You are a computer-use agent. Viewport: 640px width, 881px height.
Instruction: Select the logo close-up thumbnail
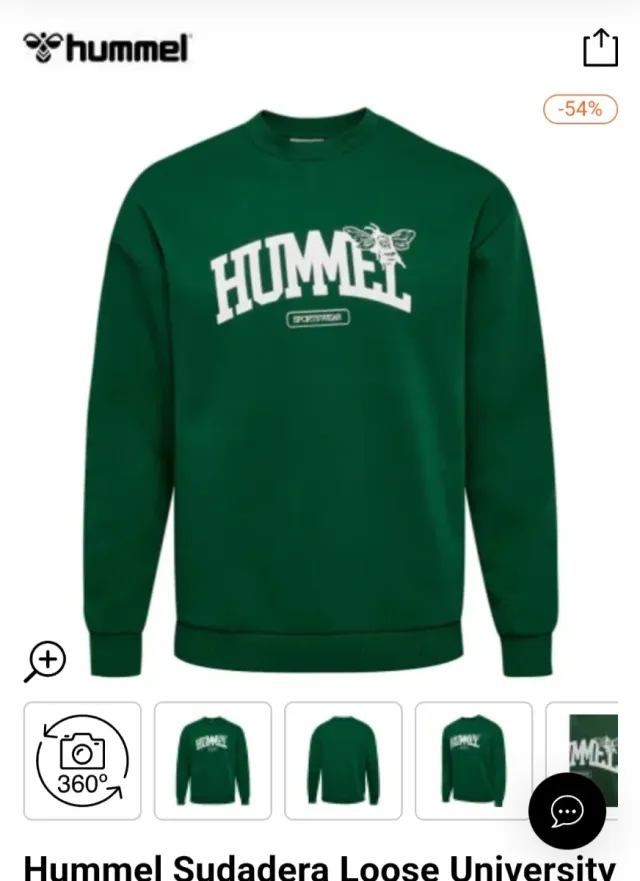tap(592, 745)
